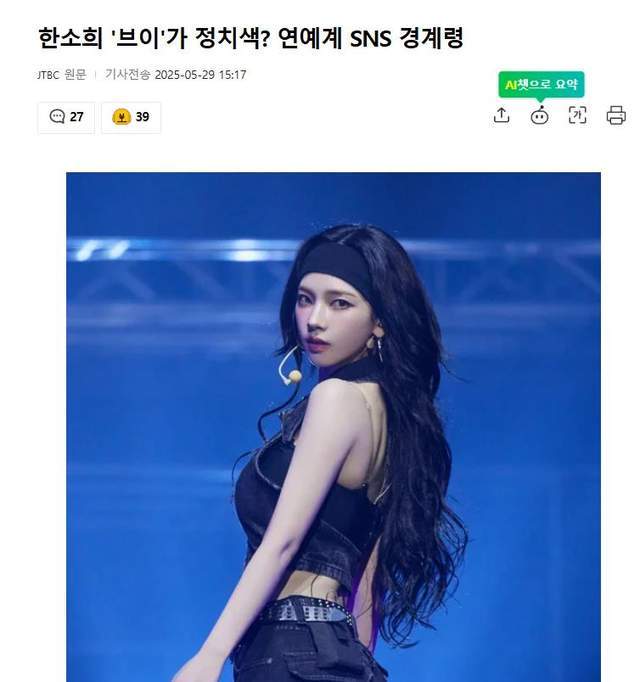Tap the 39 reactions emoji button
The width and height of the screenshot is (640, 682).
point(131,117)
